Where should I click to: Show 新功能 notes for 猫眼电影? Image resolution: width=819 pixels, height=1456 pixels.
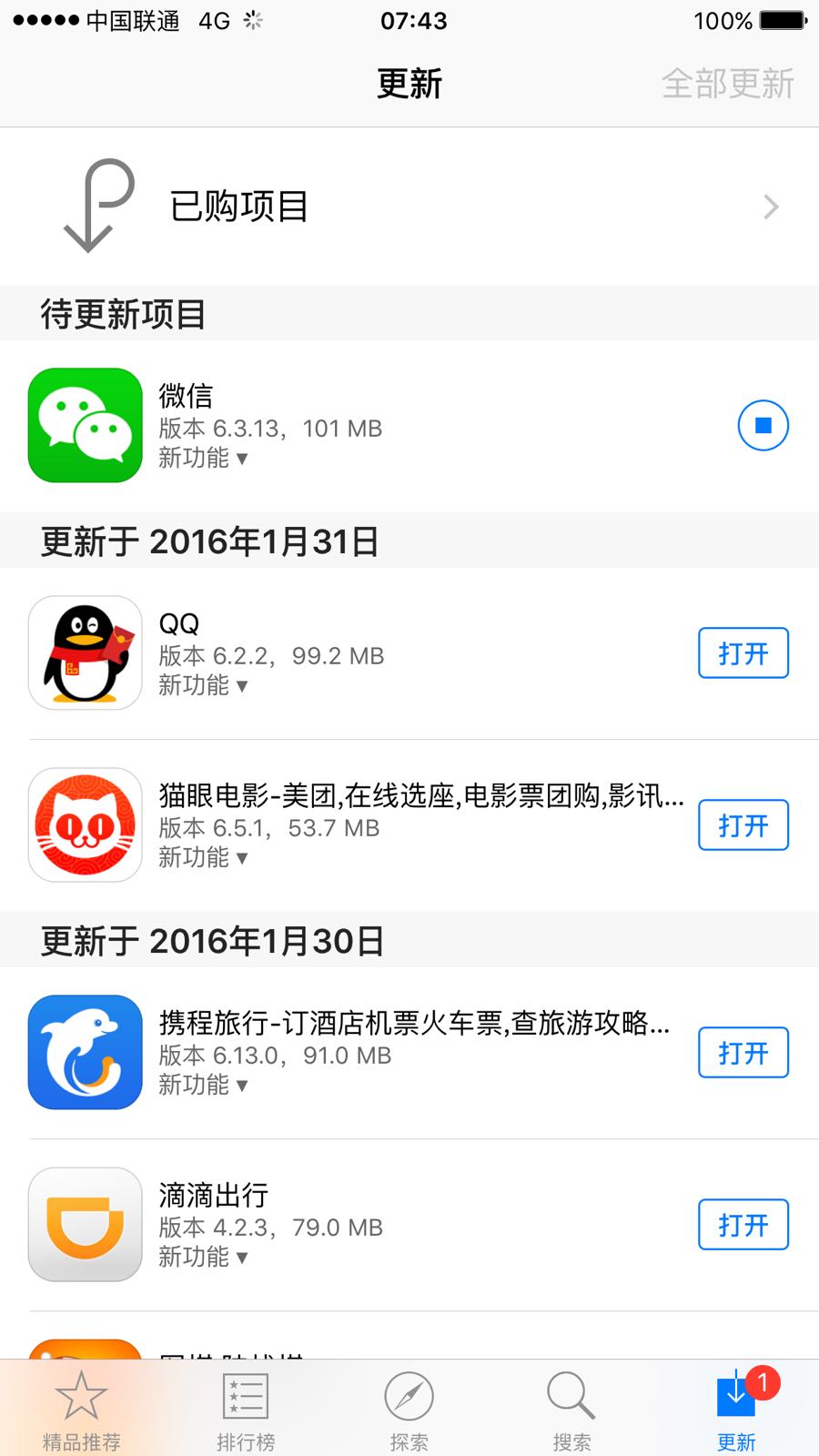203,857
